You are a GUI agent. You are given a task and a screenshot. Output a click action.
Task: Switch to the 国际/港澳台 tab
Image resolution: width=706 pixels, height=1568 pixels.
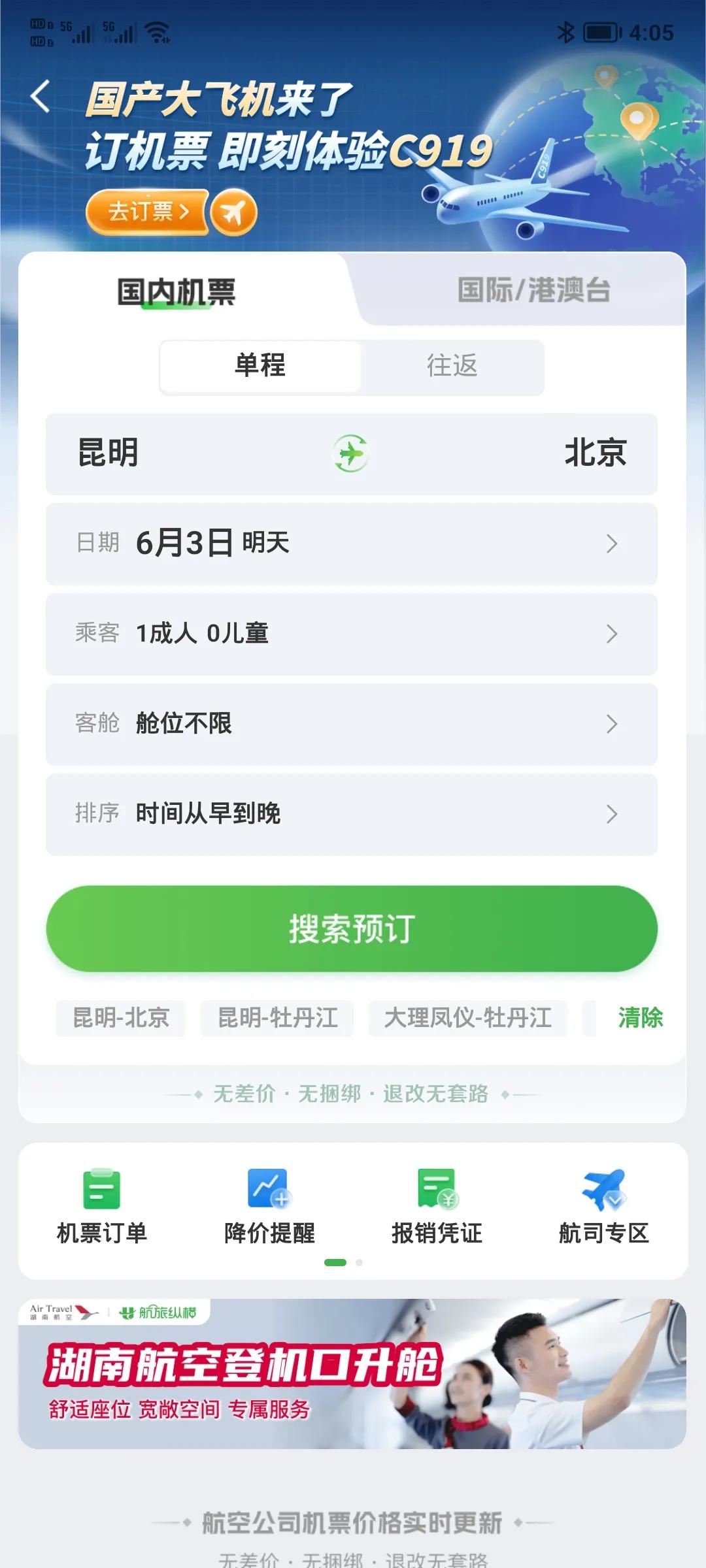pos(533,292)
